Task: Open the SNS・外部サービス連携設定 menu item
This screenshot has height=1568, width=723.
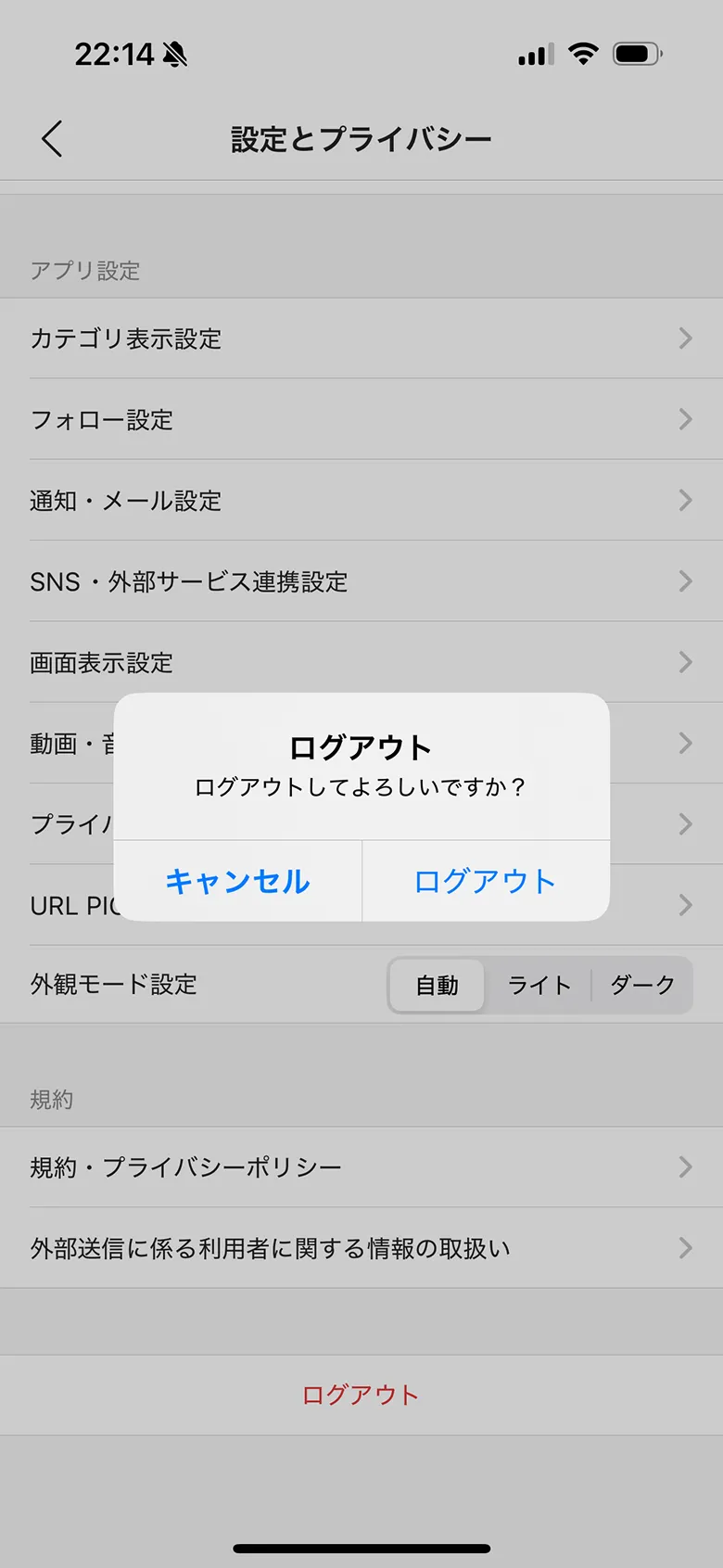Action: (x=361, y=581)
